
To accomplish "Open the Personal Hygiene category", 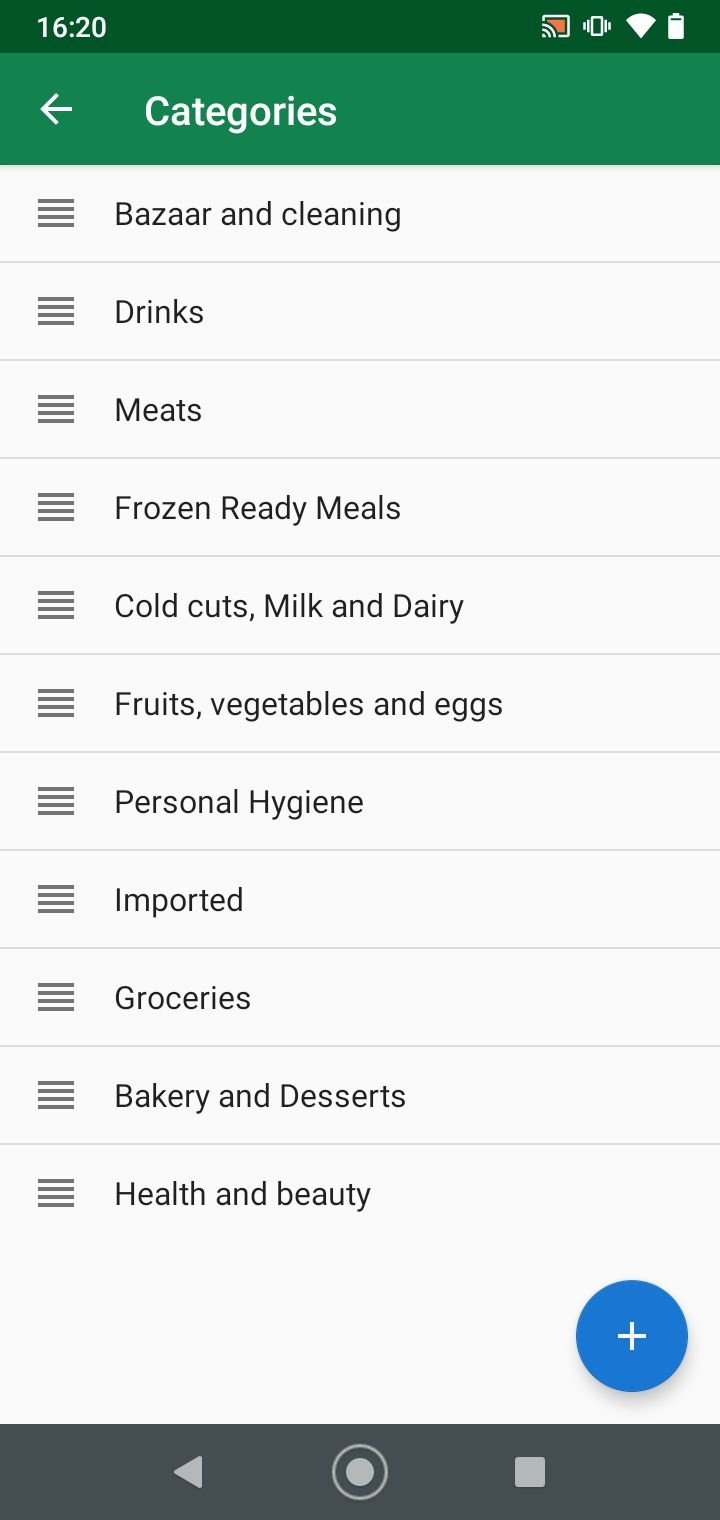I will (360, 802).
